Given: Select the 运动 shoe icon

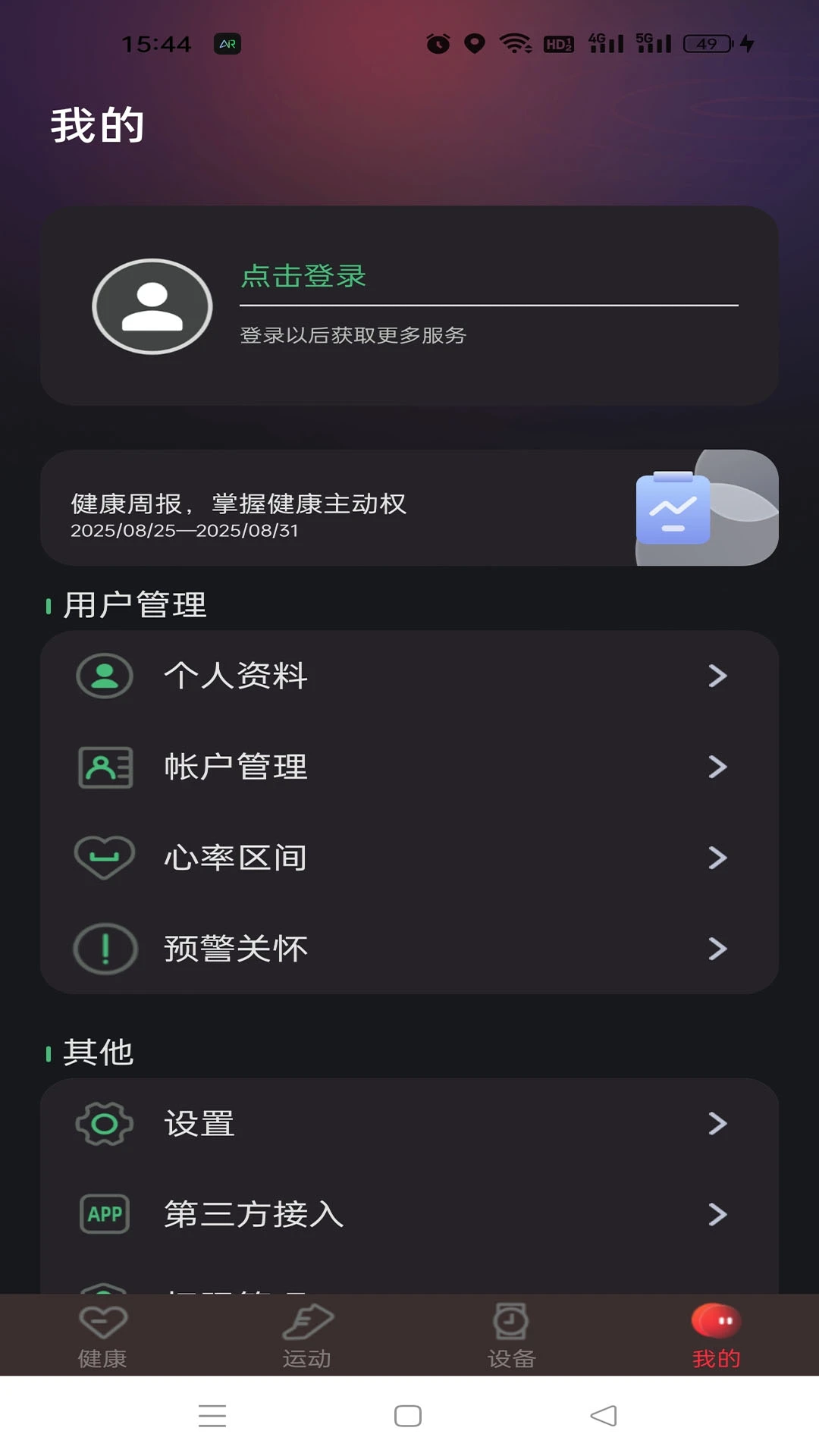Looking at the screenshot, I should (307, 1321).
